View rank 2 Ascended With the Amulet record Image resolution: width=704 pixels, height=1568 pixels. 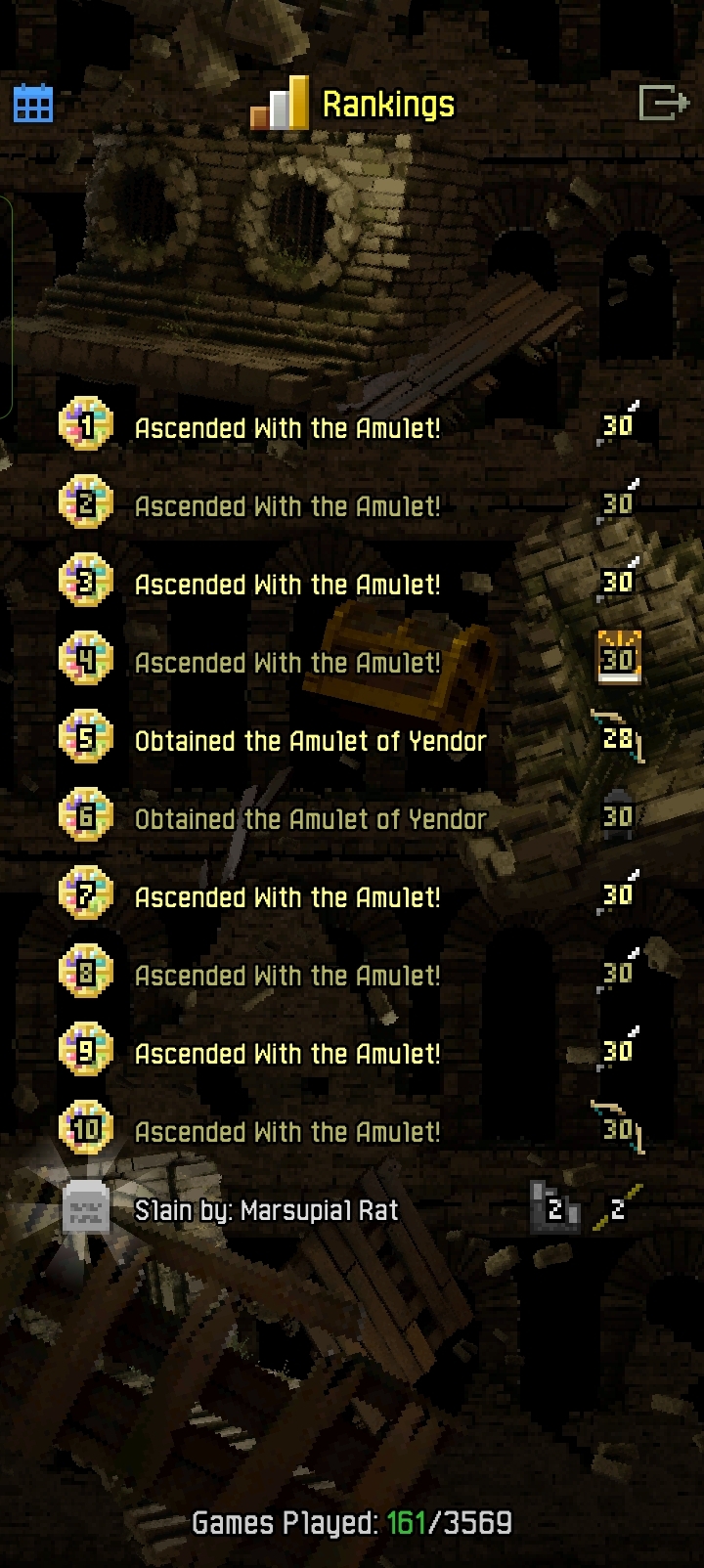tap(287, 506)
